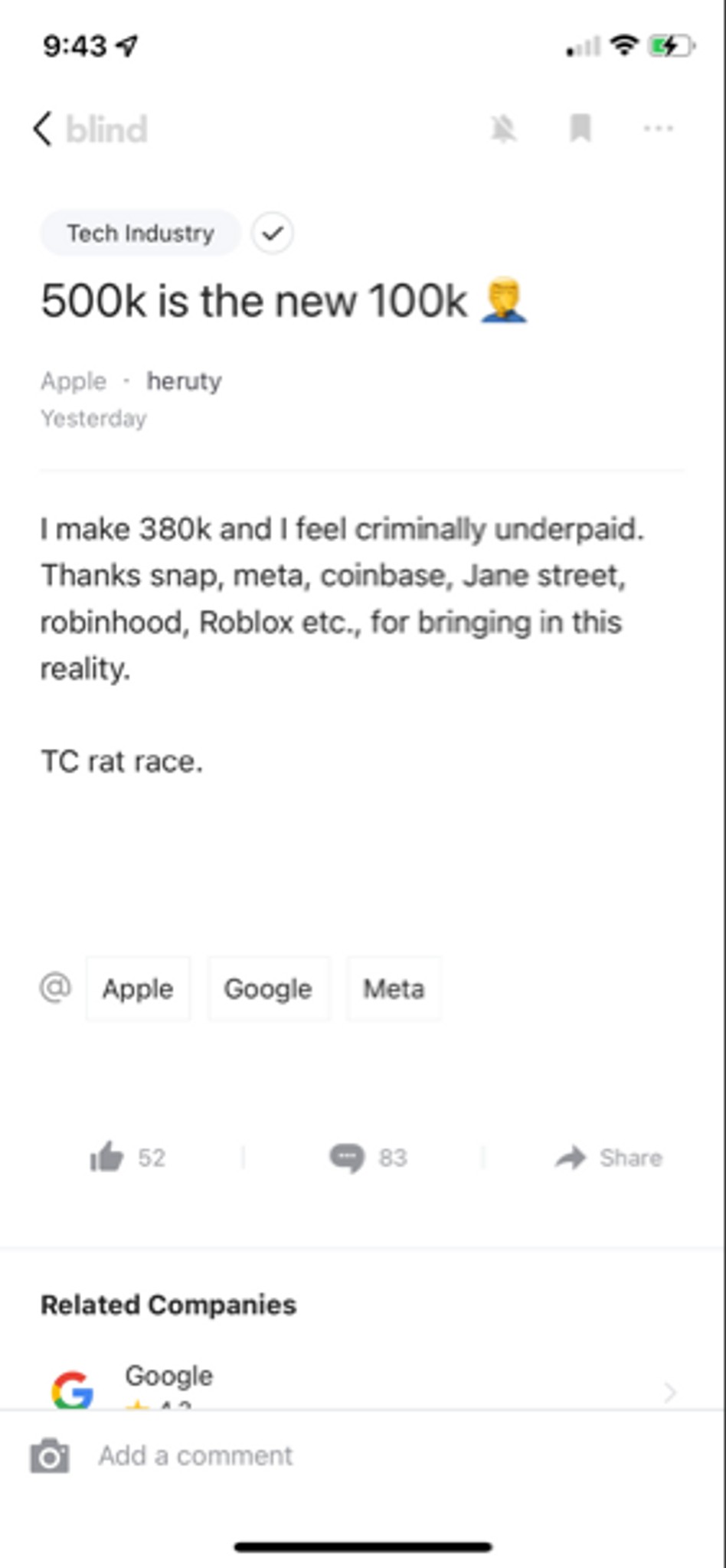The image size is (726, 1568).
Task: View poster heruty's profile
Action: coord(184,381)
